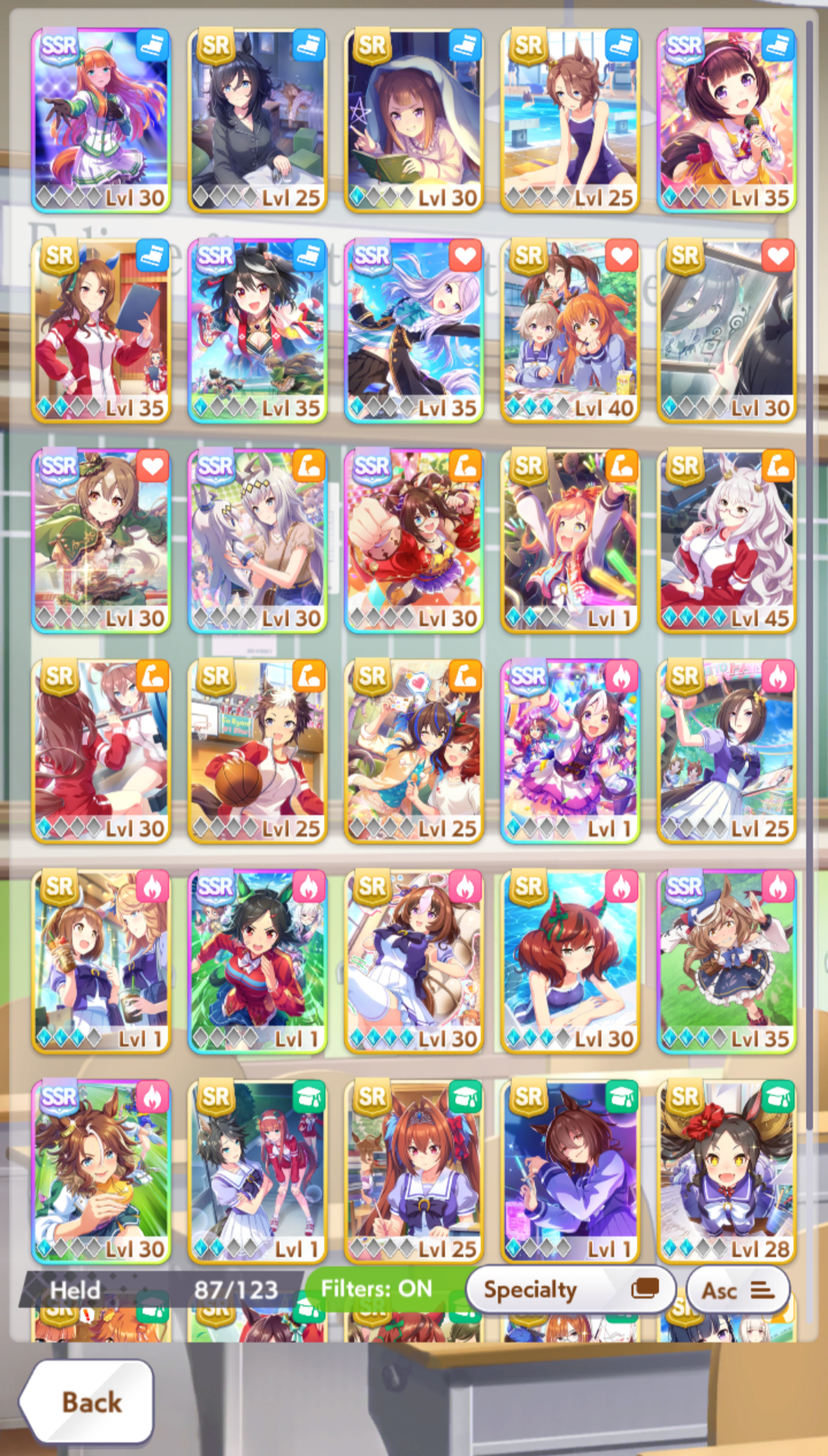Screen dimensions: 828x1456
Task: Open the SSR Lvl 30 punching-fist power card
Action: (x=414, y=542)
